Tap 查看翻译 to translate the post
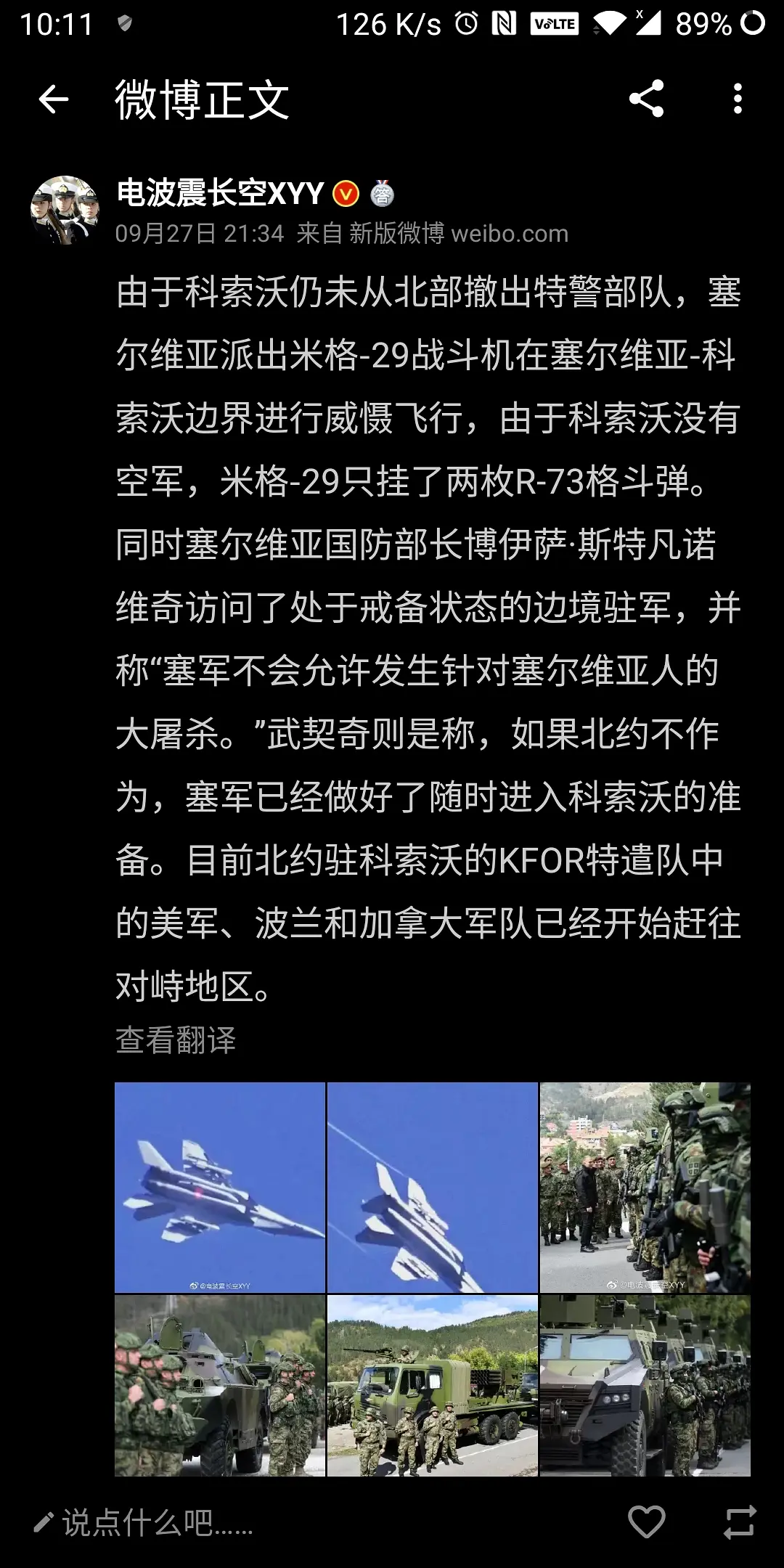The height and width of the screenshot is (1568, 784). pyautogui.click(x=176, y=1040)
